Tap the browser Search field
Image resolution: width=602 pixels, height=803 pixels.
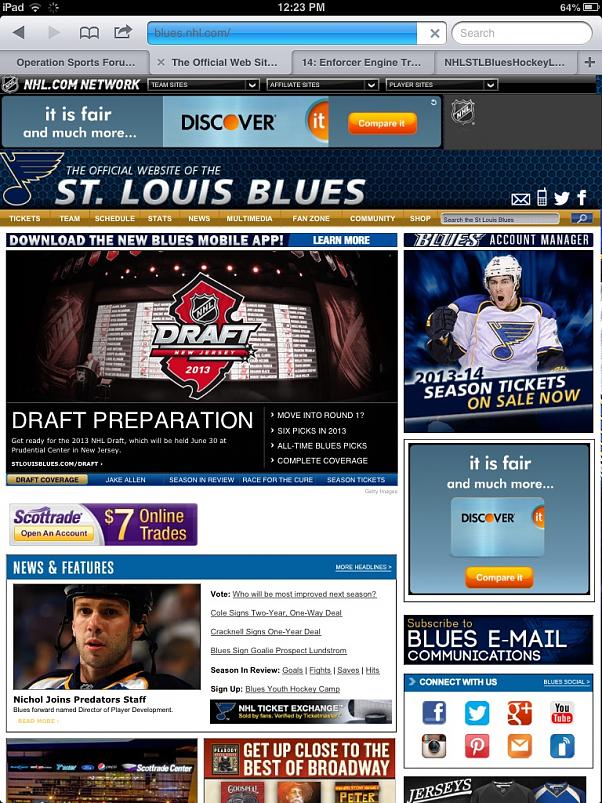point(520,33)
